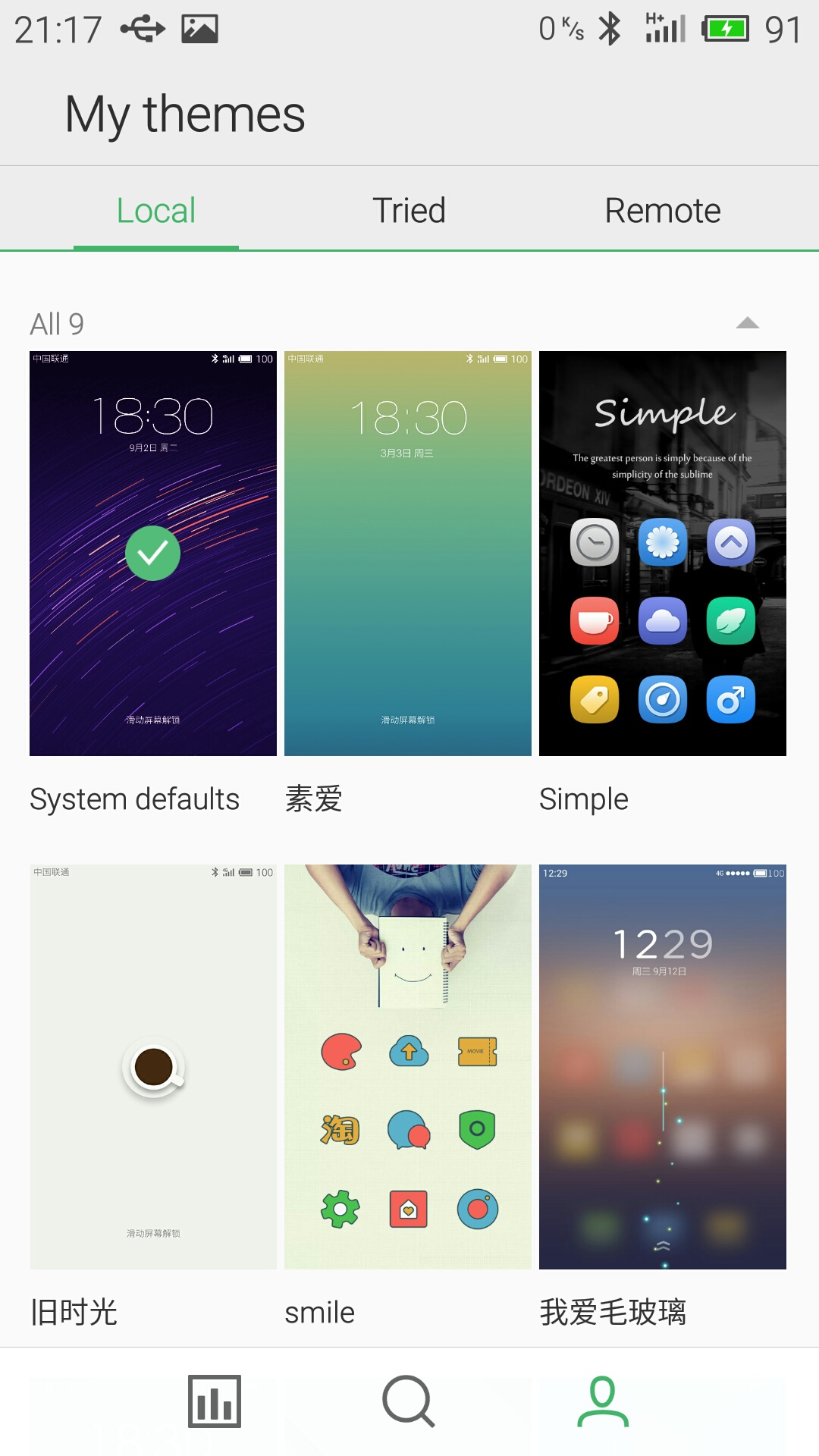The height and width of the screenshot is (1456, 819).
Task: Open the smile theme
Action: coord(408,1067)
